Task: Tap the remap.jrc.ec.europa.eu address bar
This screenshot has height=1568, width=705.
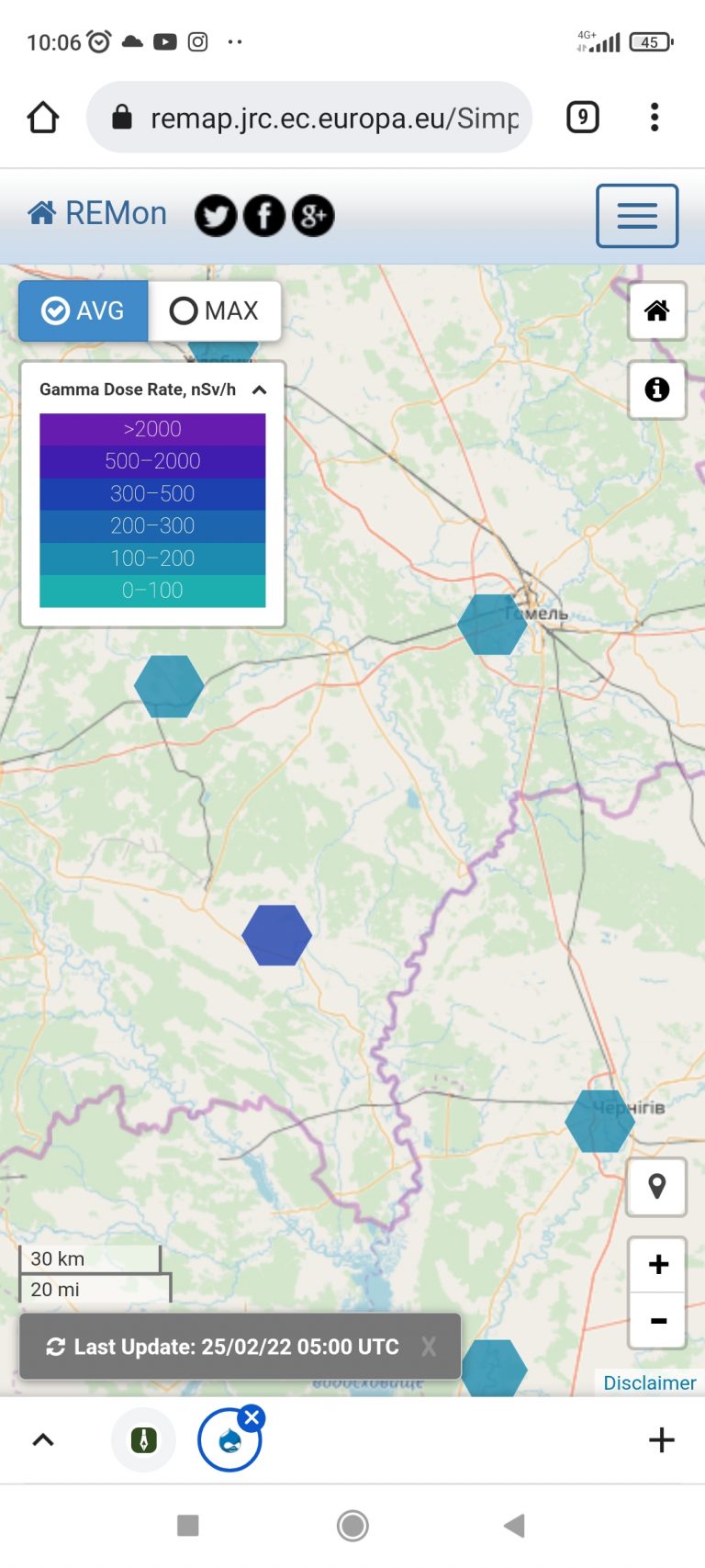Action: pos(309,118)
